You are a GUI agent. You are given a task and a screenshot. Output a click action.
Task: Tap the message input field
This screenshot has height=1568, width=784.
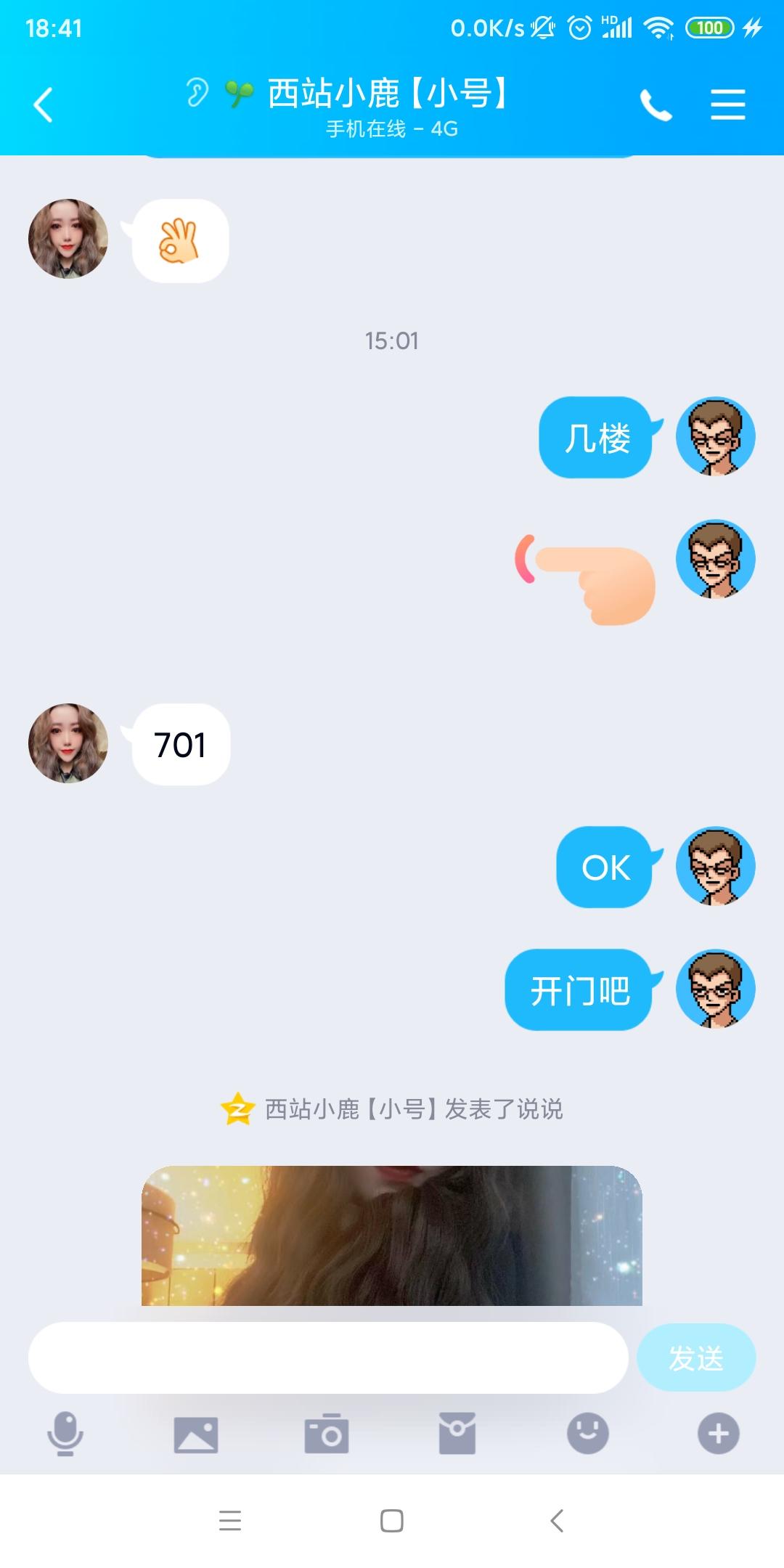coord(327,1357)
